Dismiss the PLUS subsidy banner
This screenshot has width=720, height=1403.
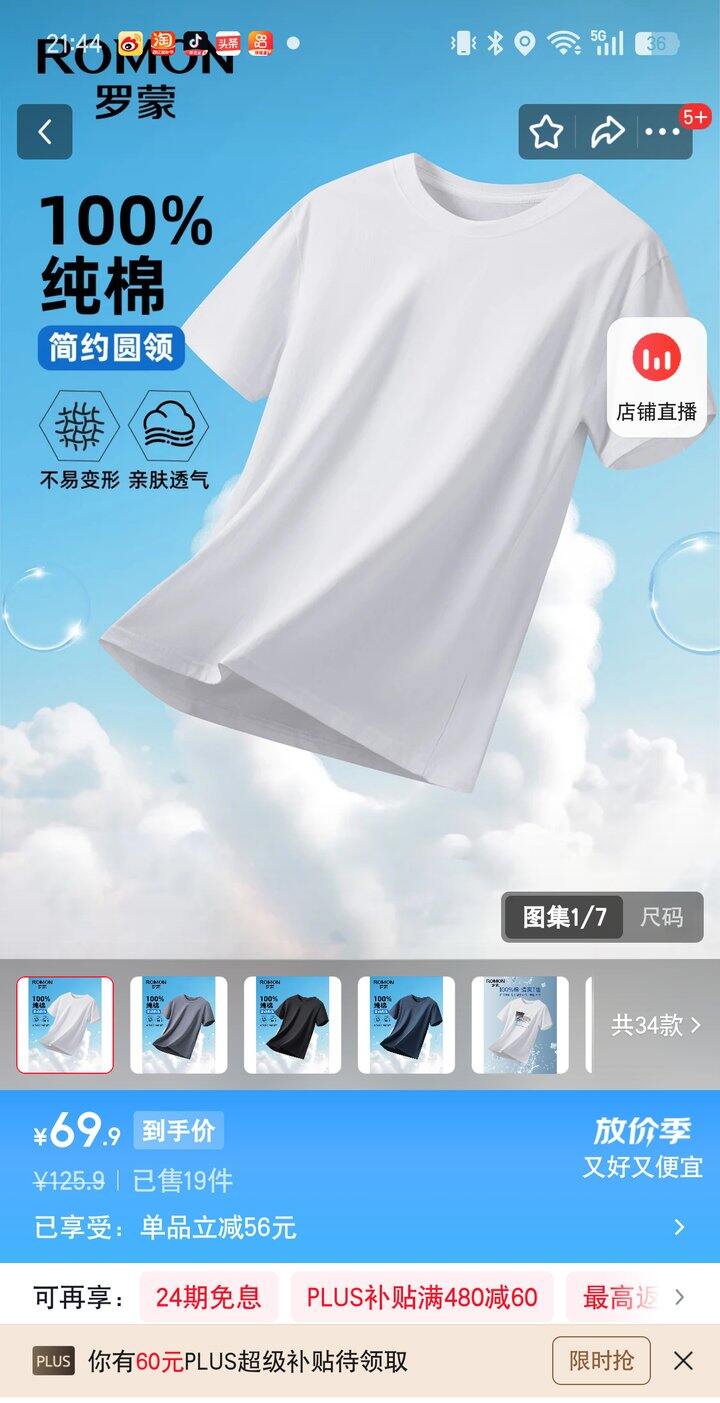tap(683, 1361)
